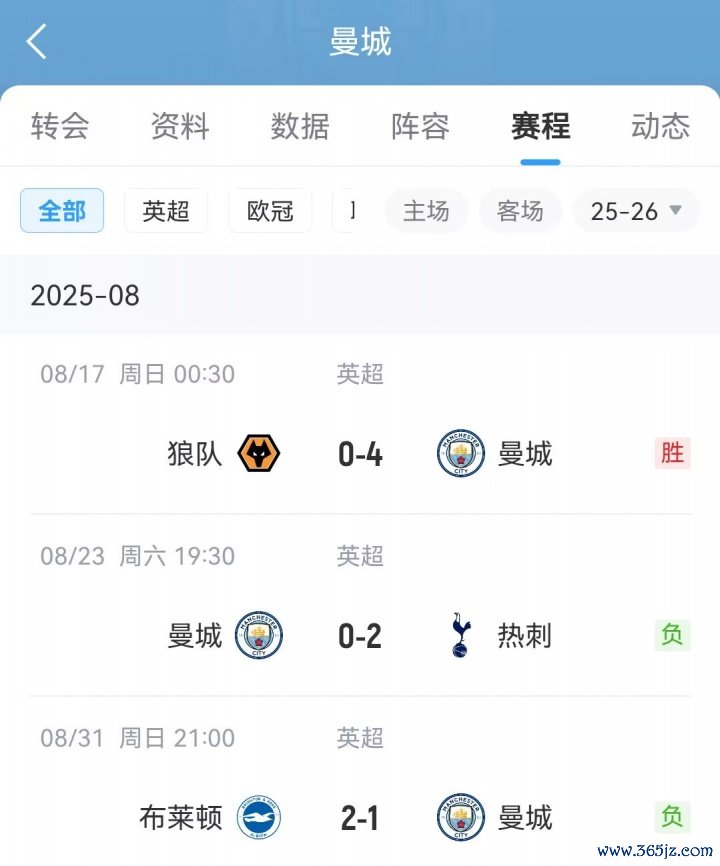The height and width of the screenshot is (866, 720).
Task: Filter matches by 欧冠
Action: click(x=270, y=211)
